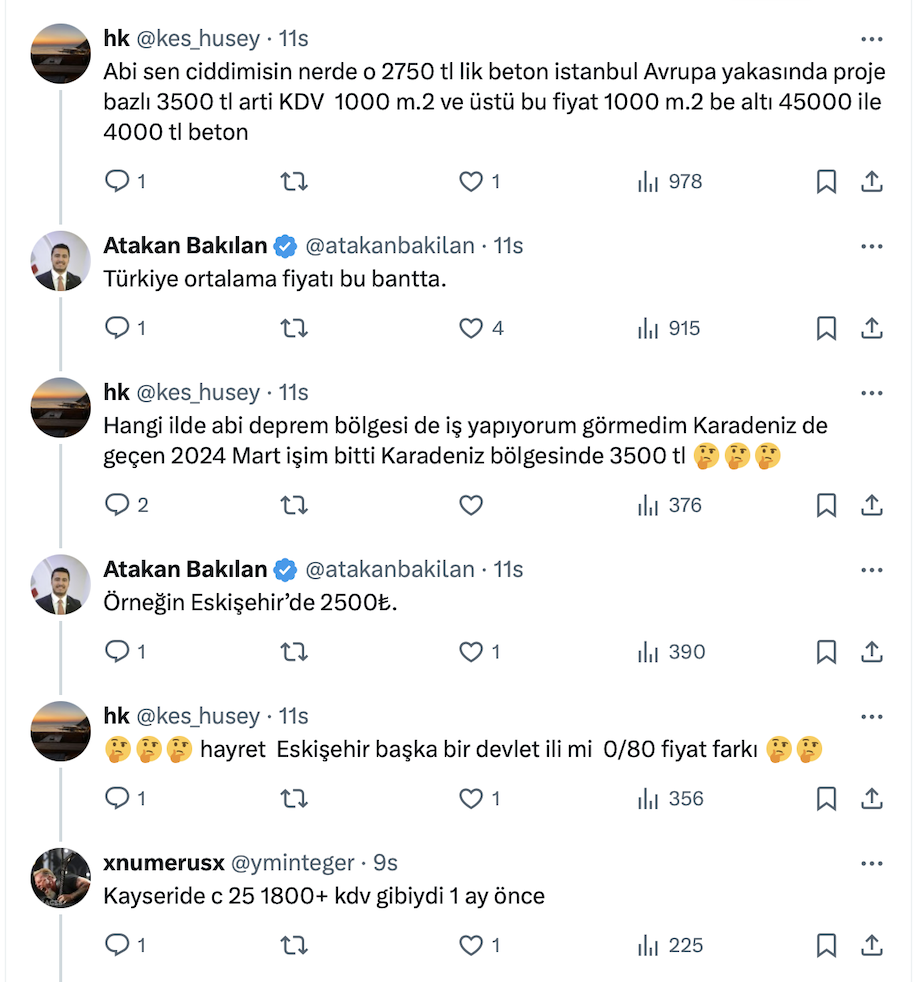The width and height of the screenshot is (918, 982).
Task: Like hk's tweet about Karadeniz 3500 tl
Action: tap(471, 505)
